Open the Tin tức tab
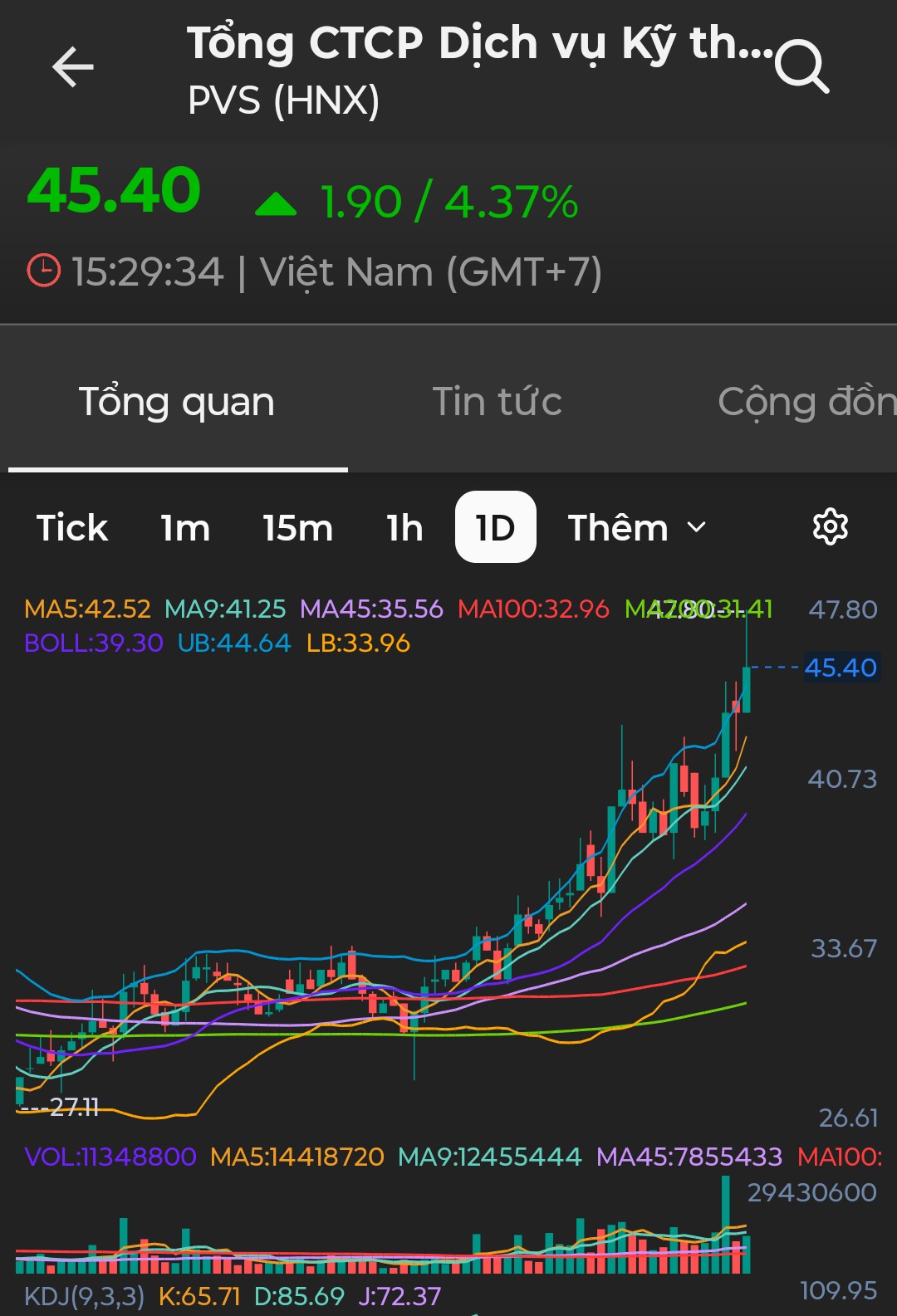897x1316 pixels. [x=497, y=403]
